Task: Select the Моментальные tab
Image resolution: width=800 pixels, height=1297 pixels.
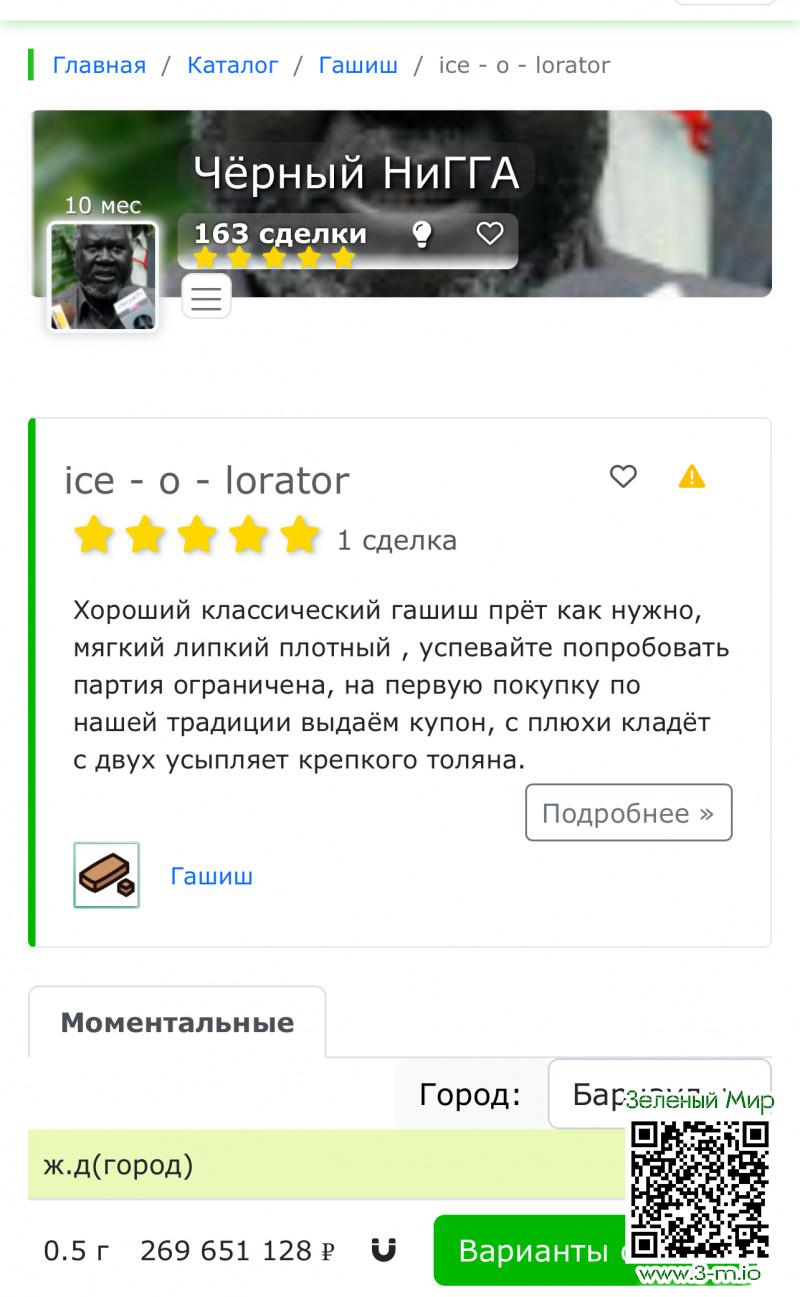Action: (177, 1023)
